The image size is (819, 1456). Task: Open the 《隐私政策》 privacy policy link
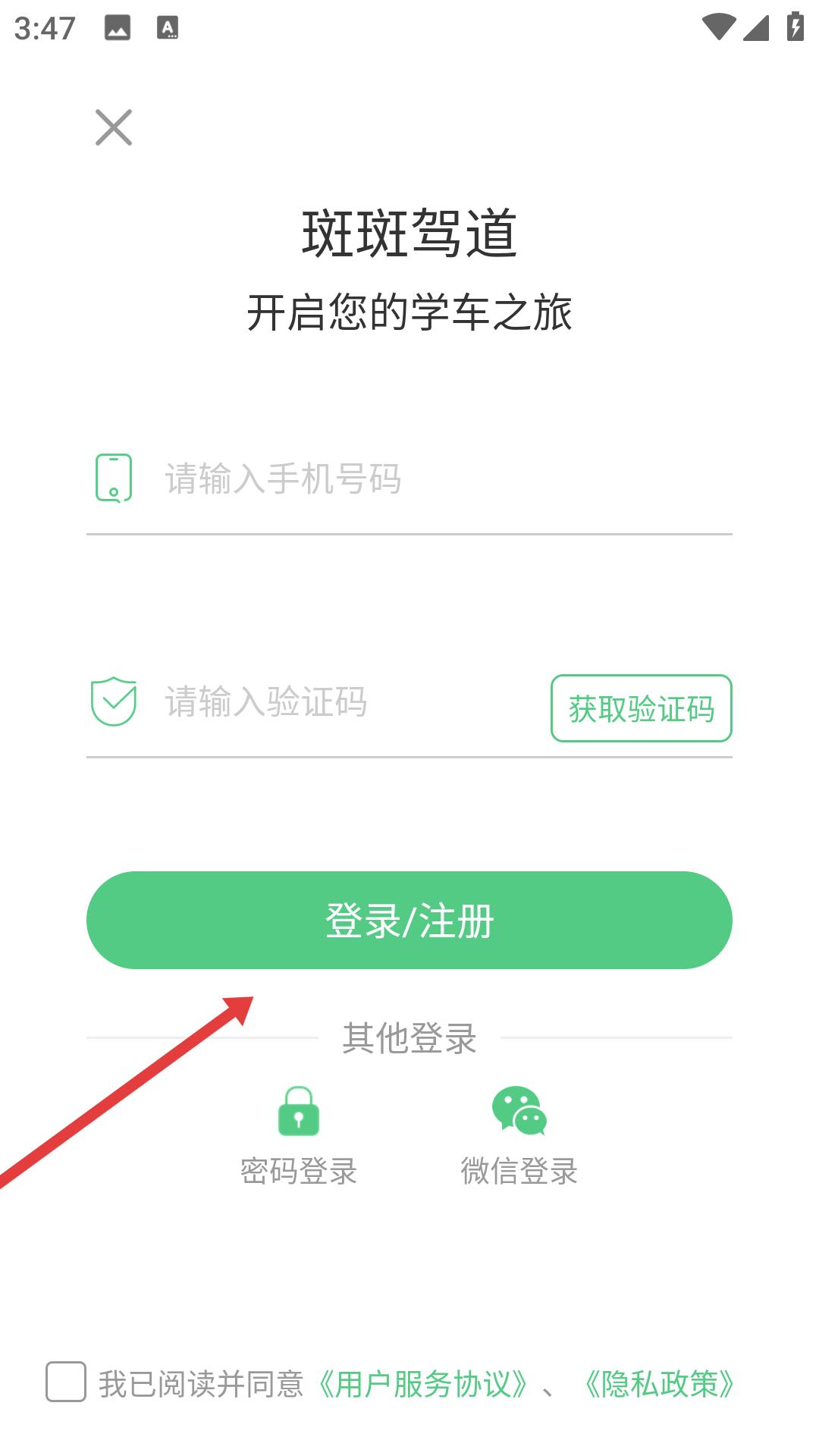click(657, 1384)
